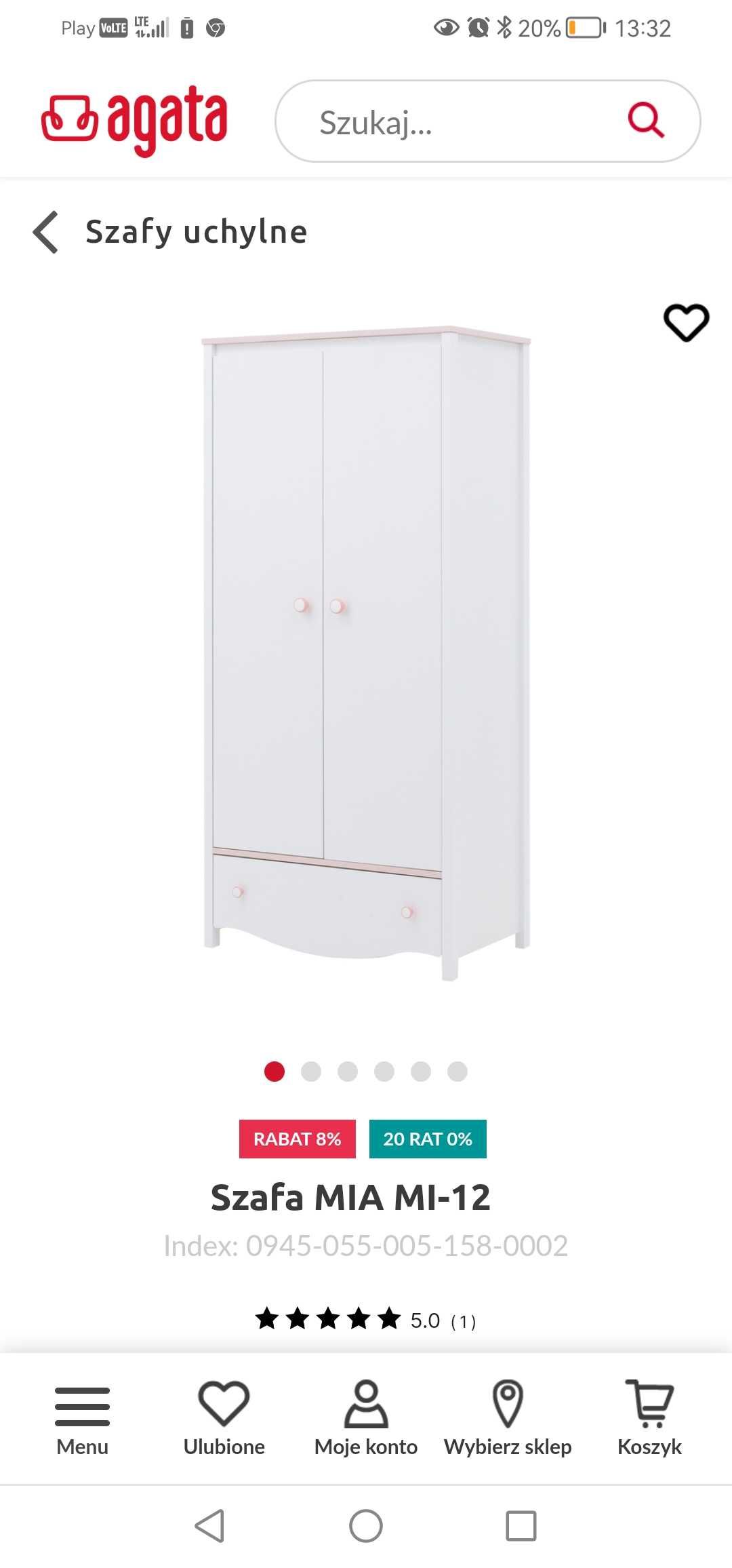Open the wardrobe product image

click(366, 651)
